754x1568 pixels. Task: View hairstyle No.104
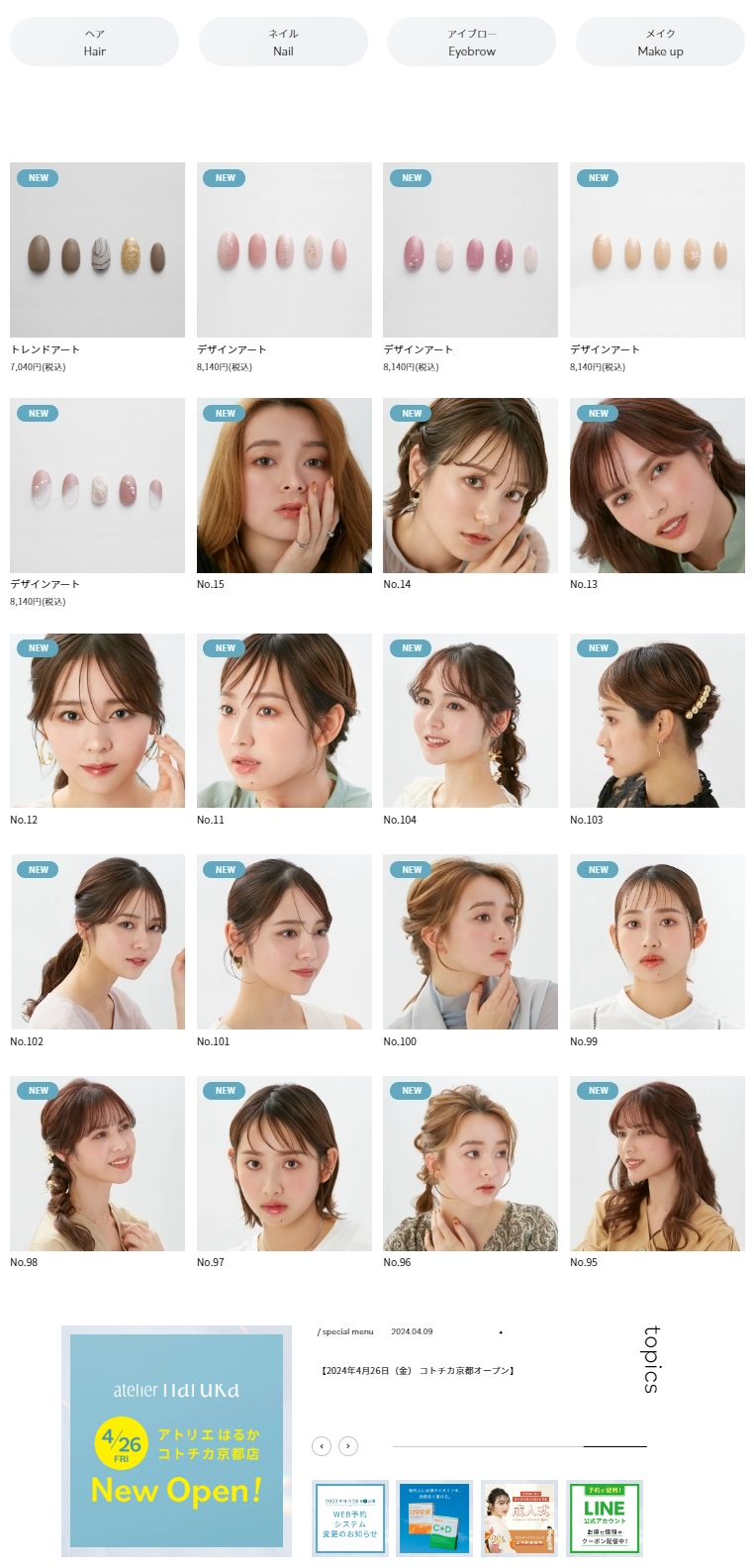[x=470, y=721]
